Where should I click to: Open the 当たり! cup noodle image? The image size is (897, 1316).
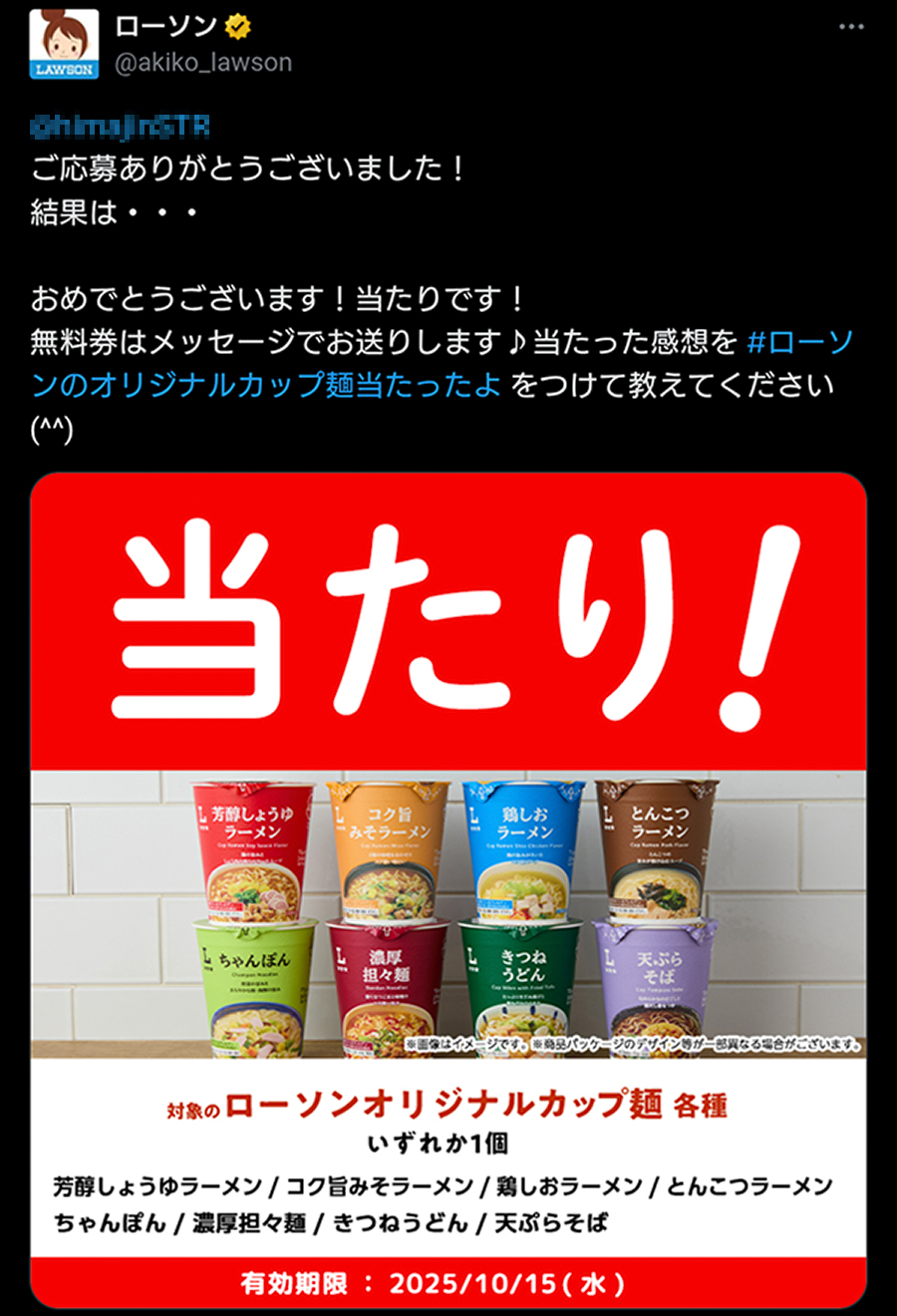448,887
